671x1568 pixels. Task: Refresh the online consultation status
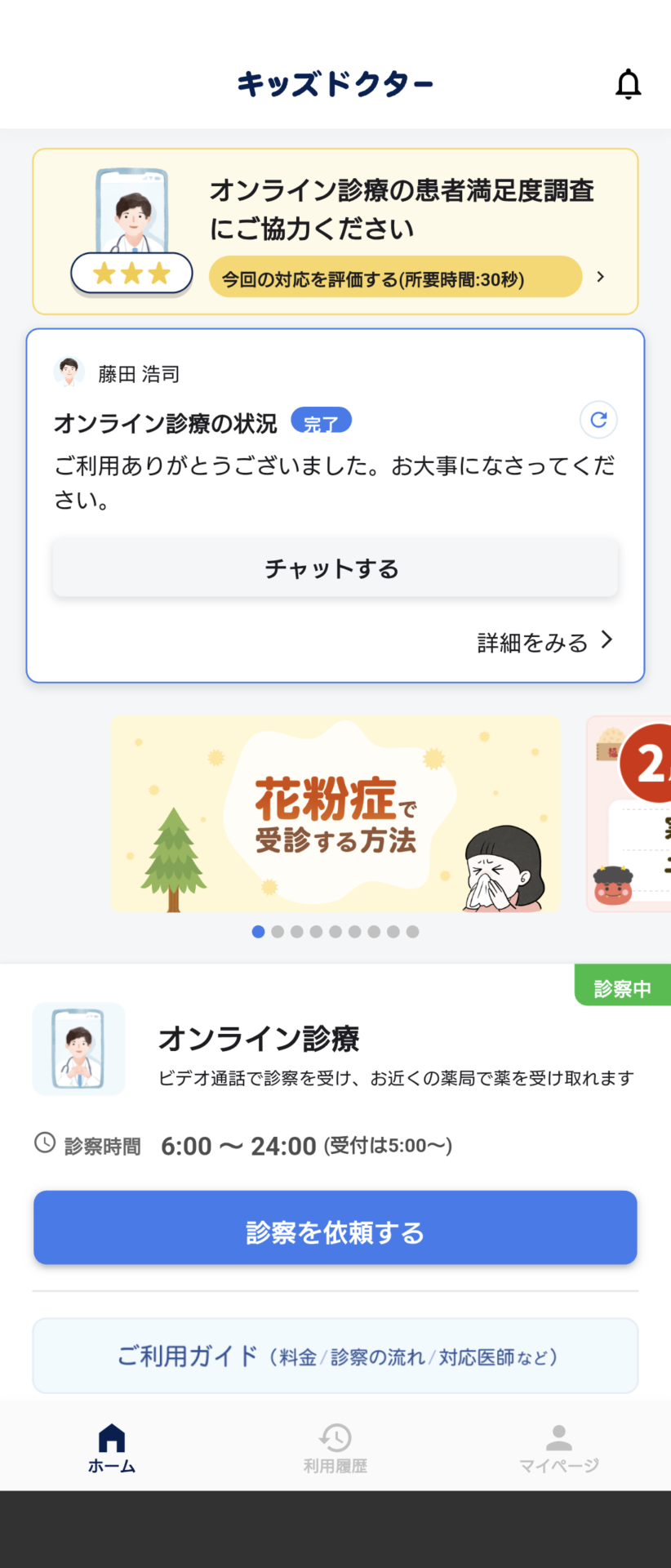(598, 420)
